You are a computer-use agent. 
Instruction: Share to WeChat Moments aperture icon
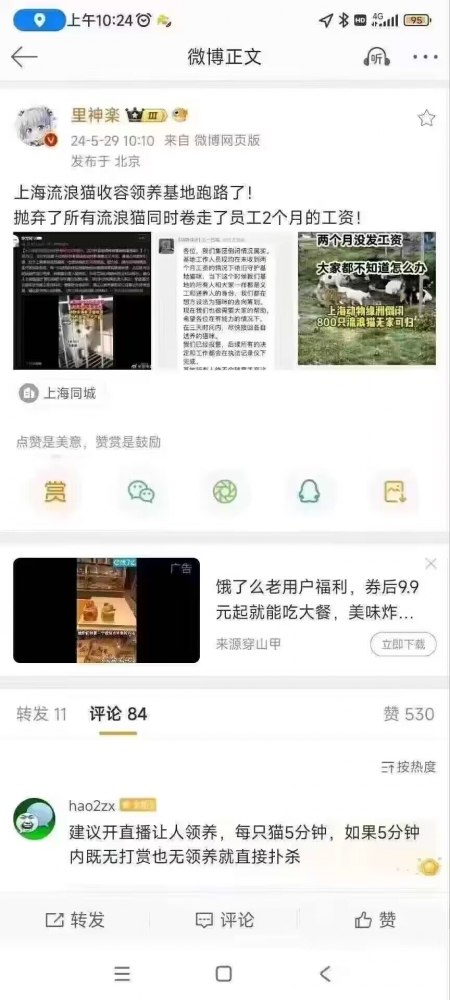click(x=224, y=492)
